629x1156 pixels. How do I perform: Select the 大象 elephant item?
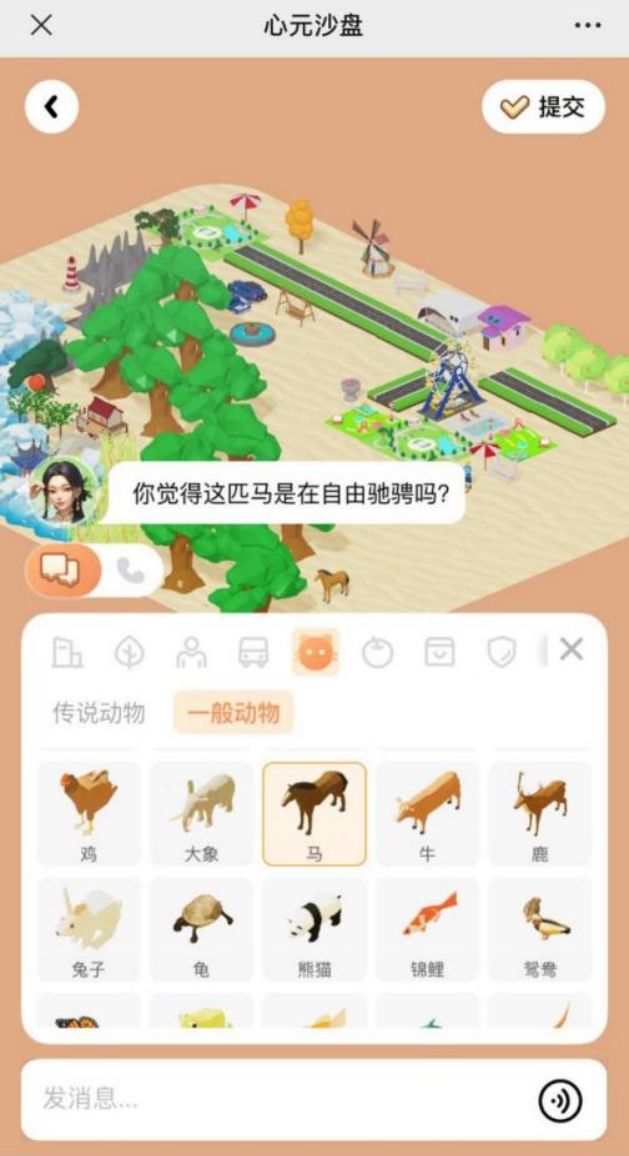201,813
